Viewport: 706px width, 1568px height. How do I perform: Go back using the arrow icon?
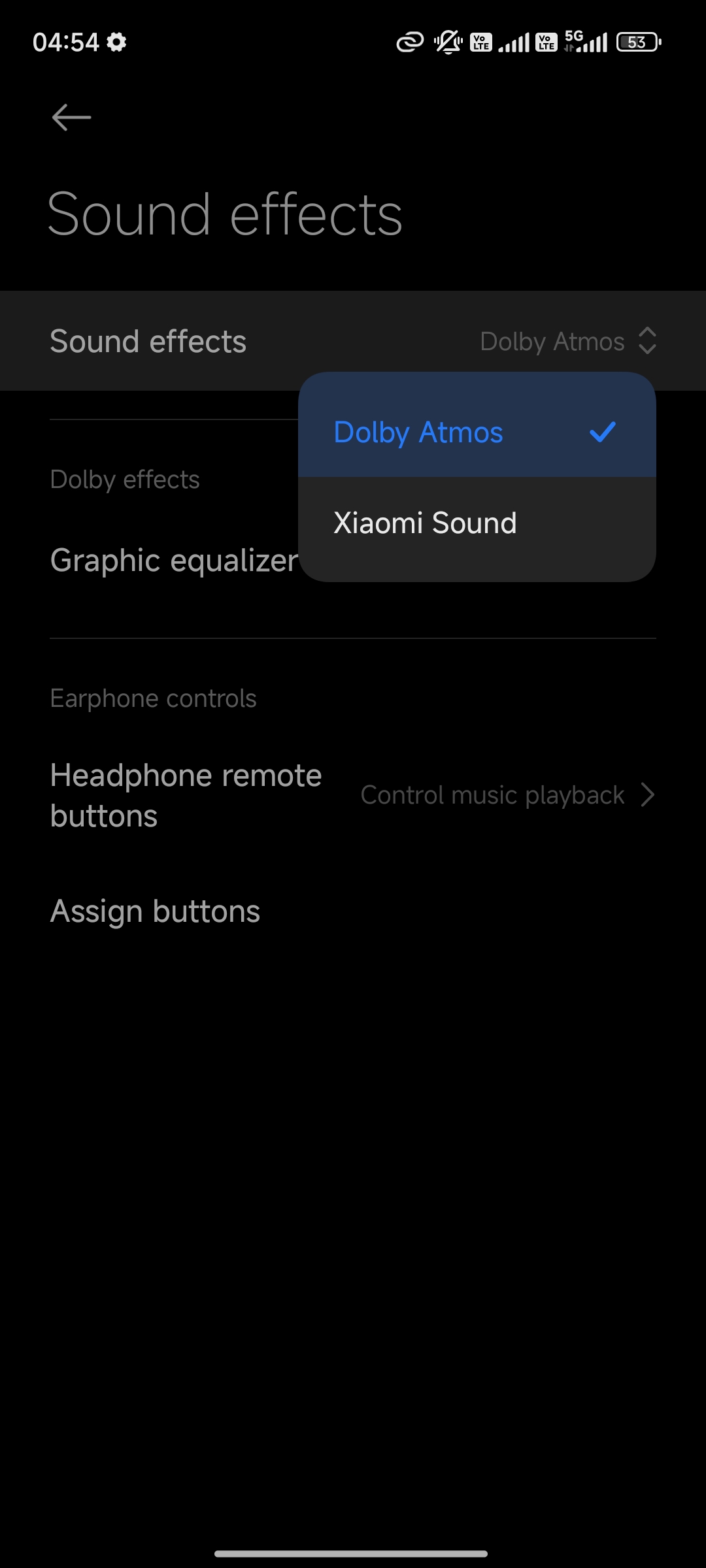[x=71, y=118]
